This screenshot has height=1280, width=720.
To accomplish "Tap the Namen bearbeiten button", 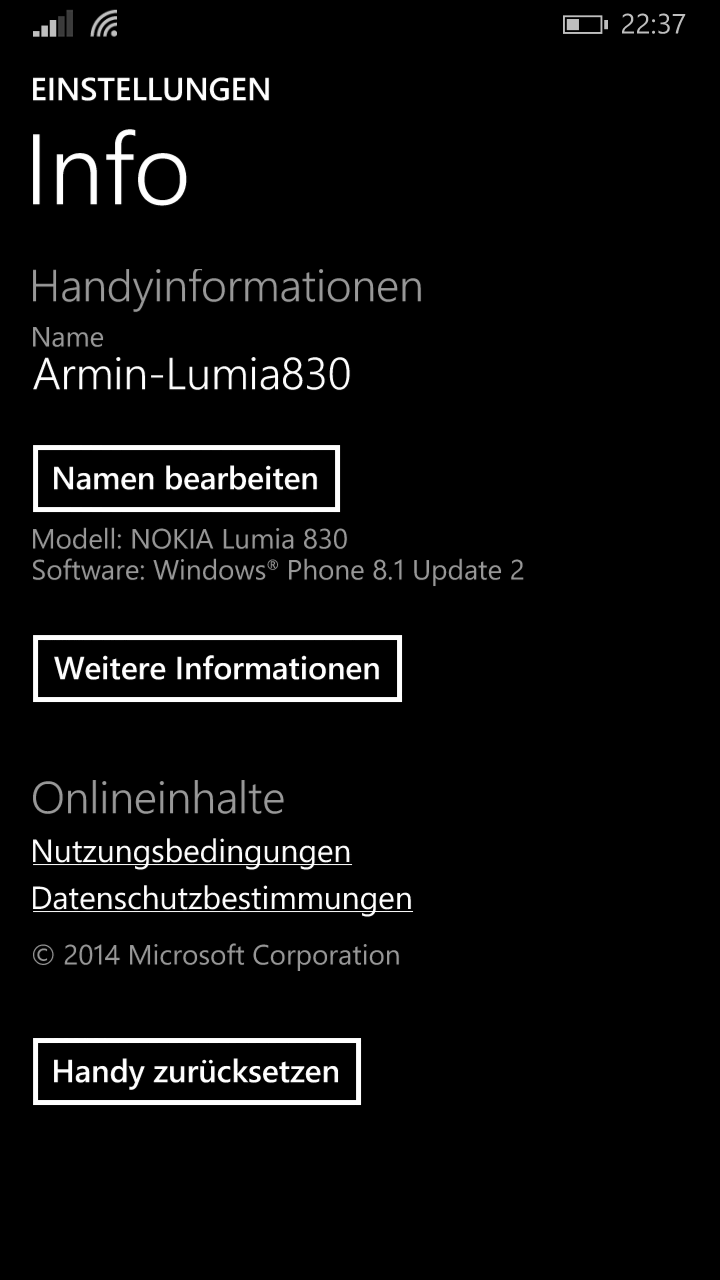I will (x=186, y=478).
